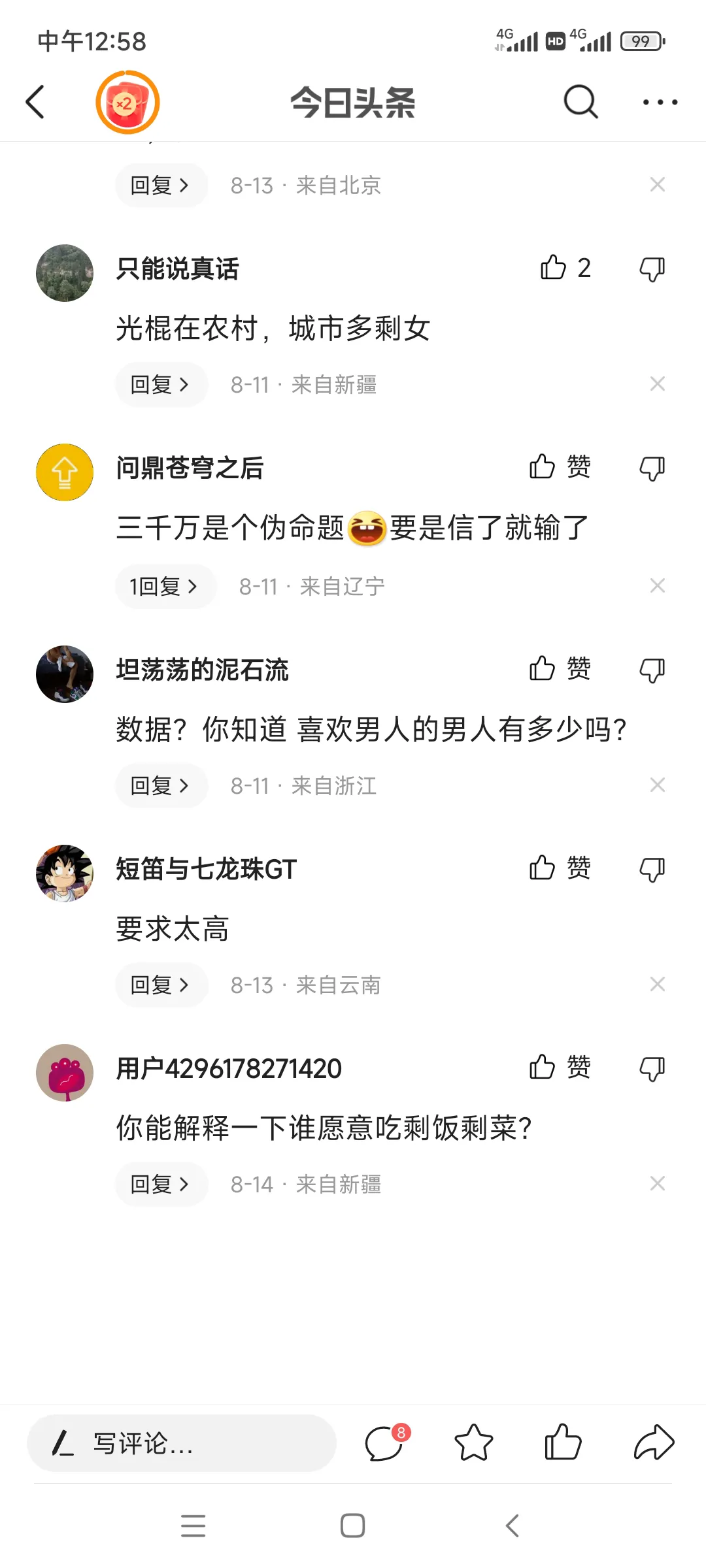The height and width of the screenshot is (1568, 706).
Task: Dislike the comment by 问鼎苍穹之后
Action: click(652, 468)
